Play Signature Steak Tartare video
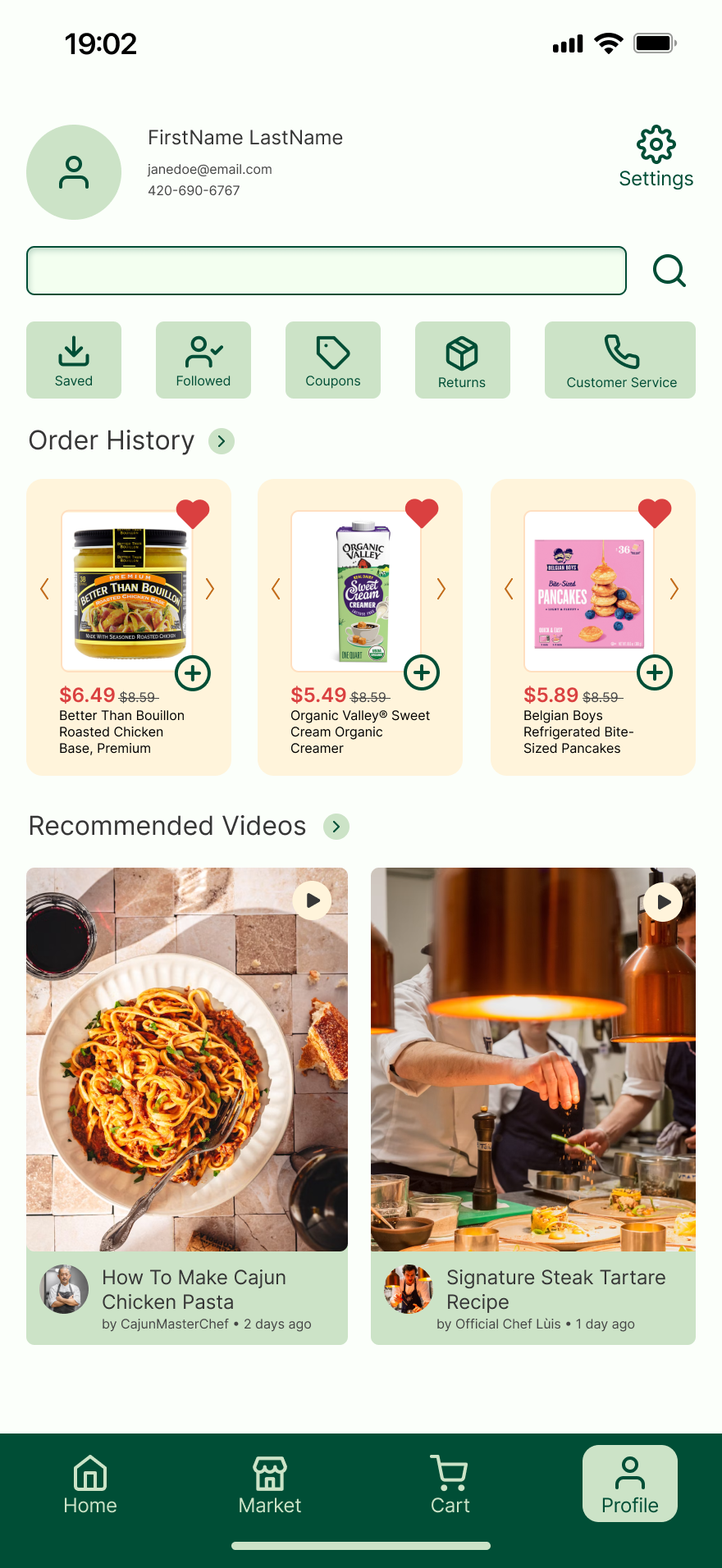722x1568 pixels. pos(663,902)
